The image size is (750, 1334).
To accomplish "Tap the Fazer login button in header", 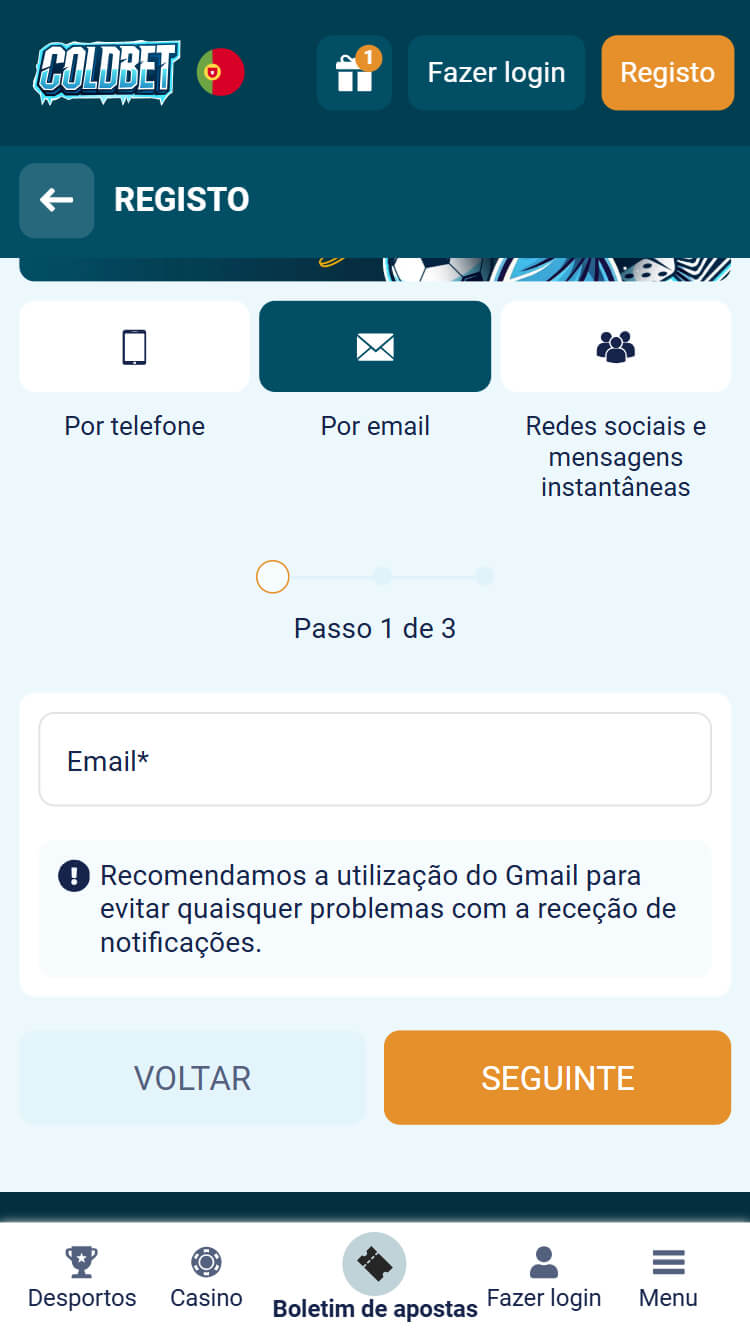I will 496,72.
